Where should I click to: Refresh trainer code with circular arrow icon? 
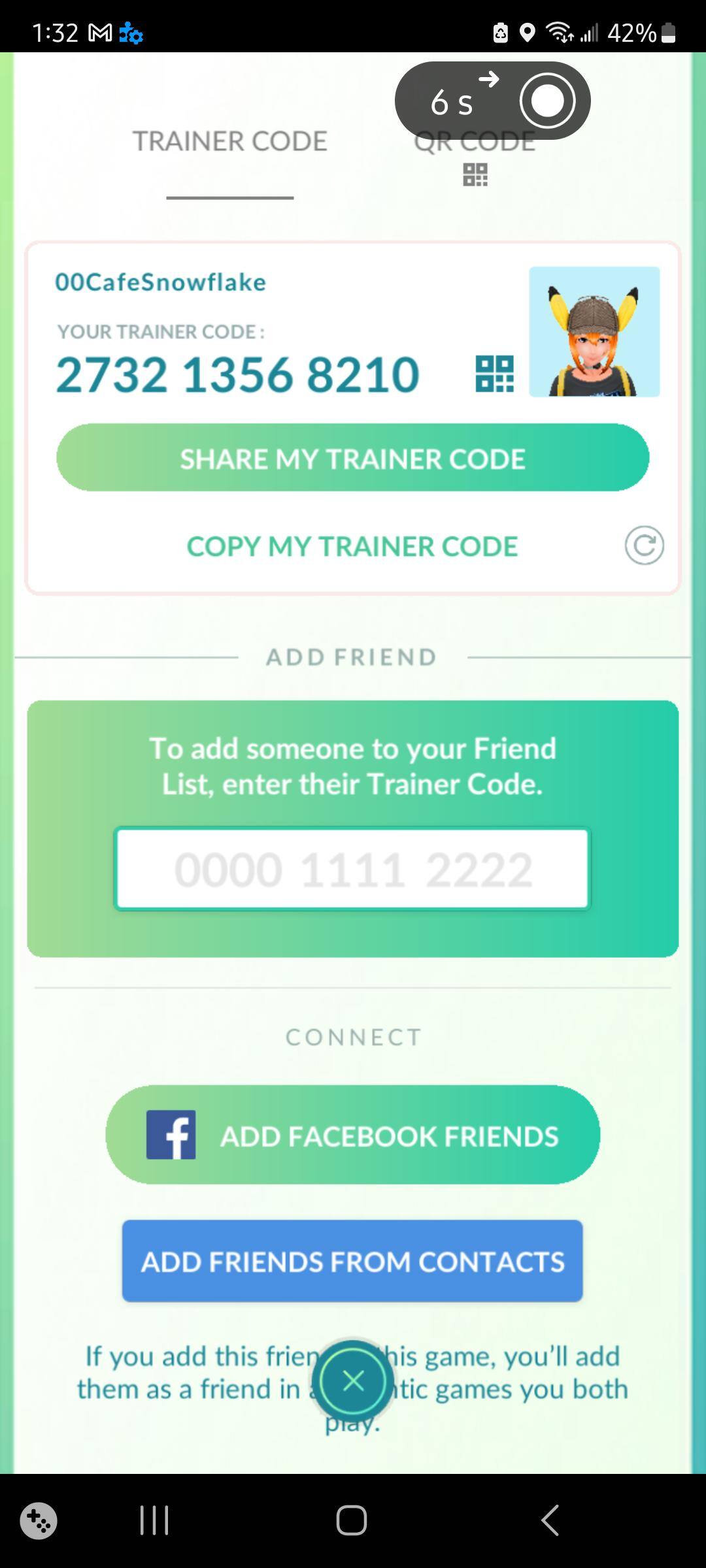[644, 546]
